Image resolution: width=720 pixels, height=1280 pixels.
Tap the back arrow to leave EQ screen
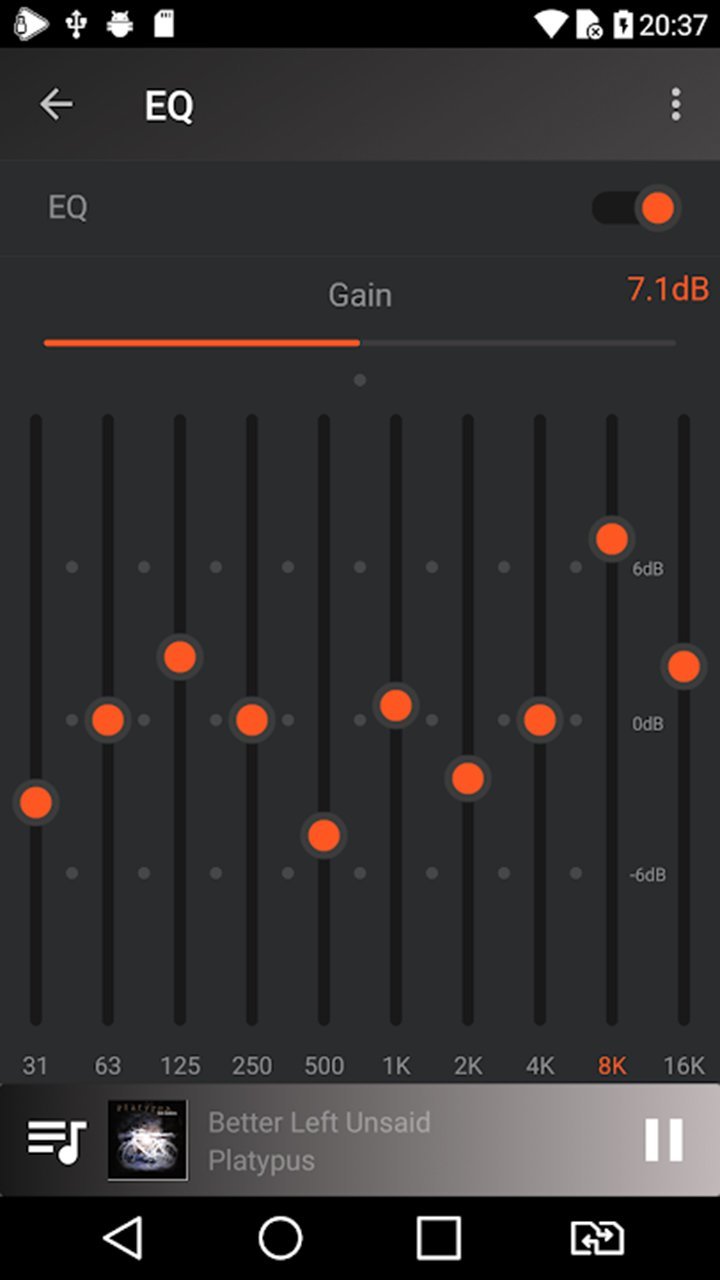pyautogui.click(x=57, y=105)
